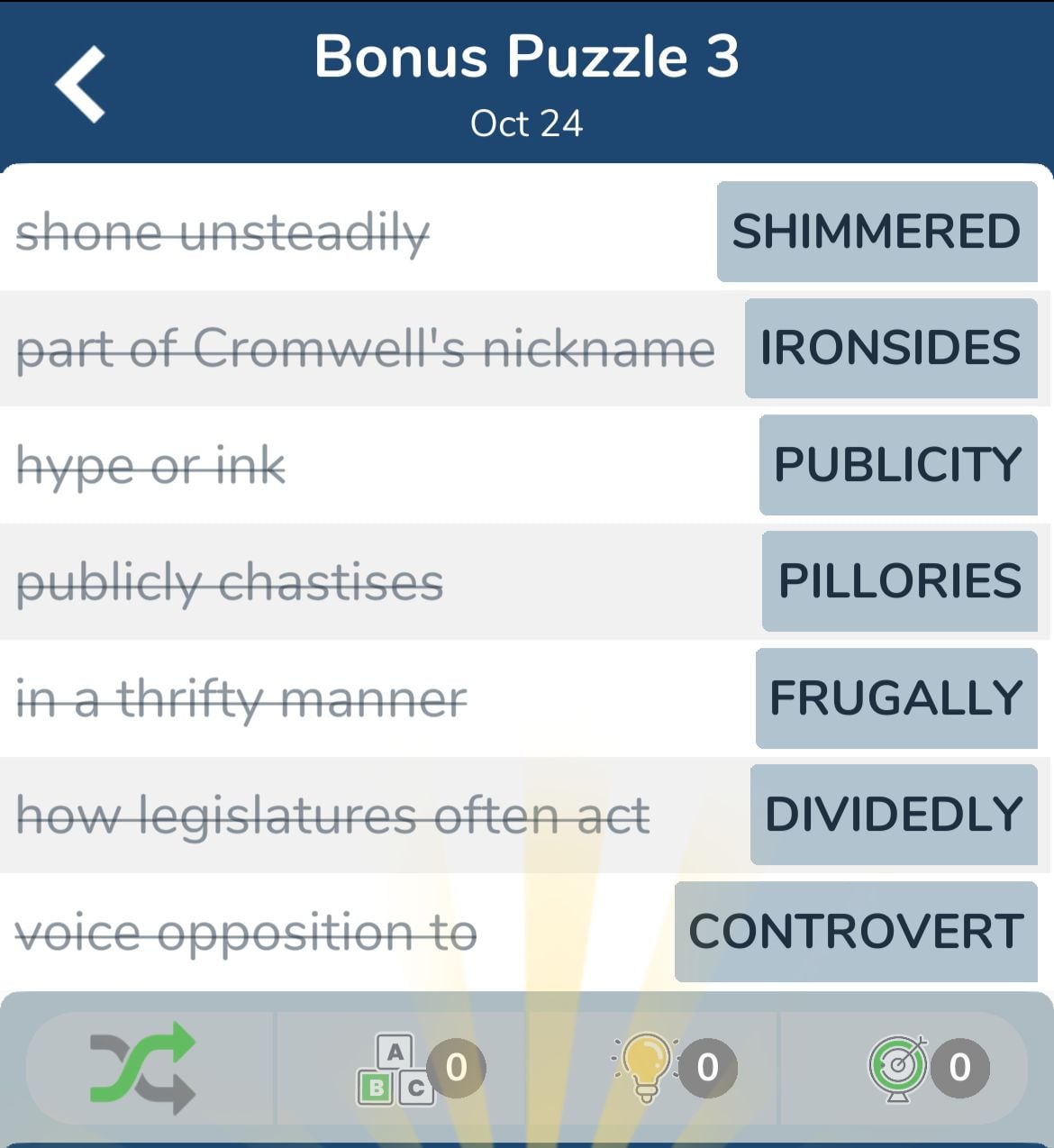Screen dimensions: 1054x1148
Task: Select the PUBLICITY answer tile
Action: (897, 465)
